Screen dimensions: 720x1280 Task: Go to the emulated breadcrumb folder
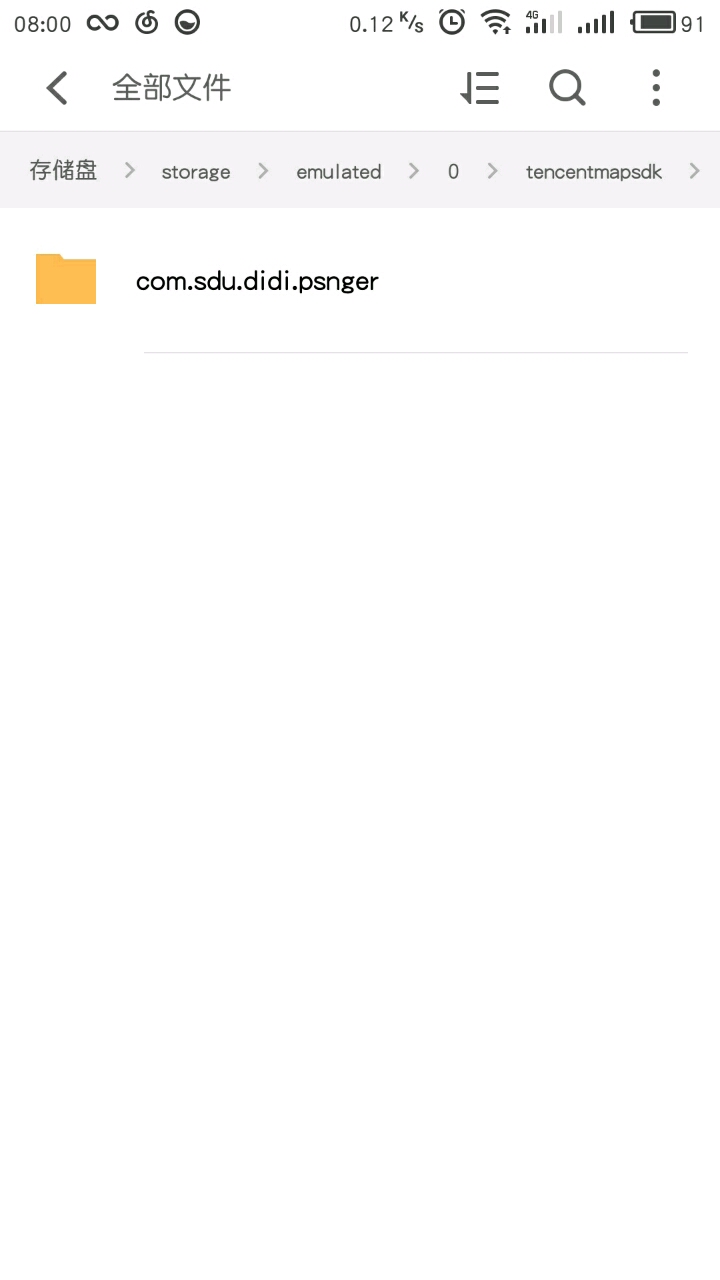339,171
